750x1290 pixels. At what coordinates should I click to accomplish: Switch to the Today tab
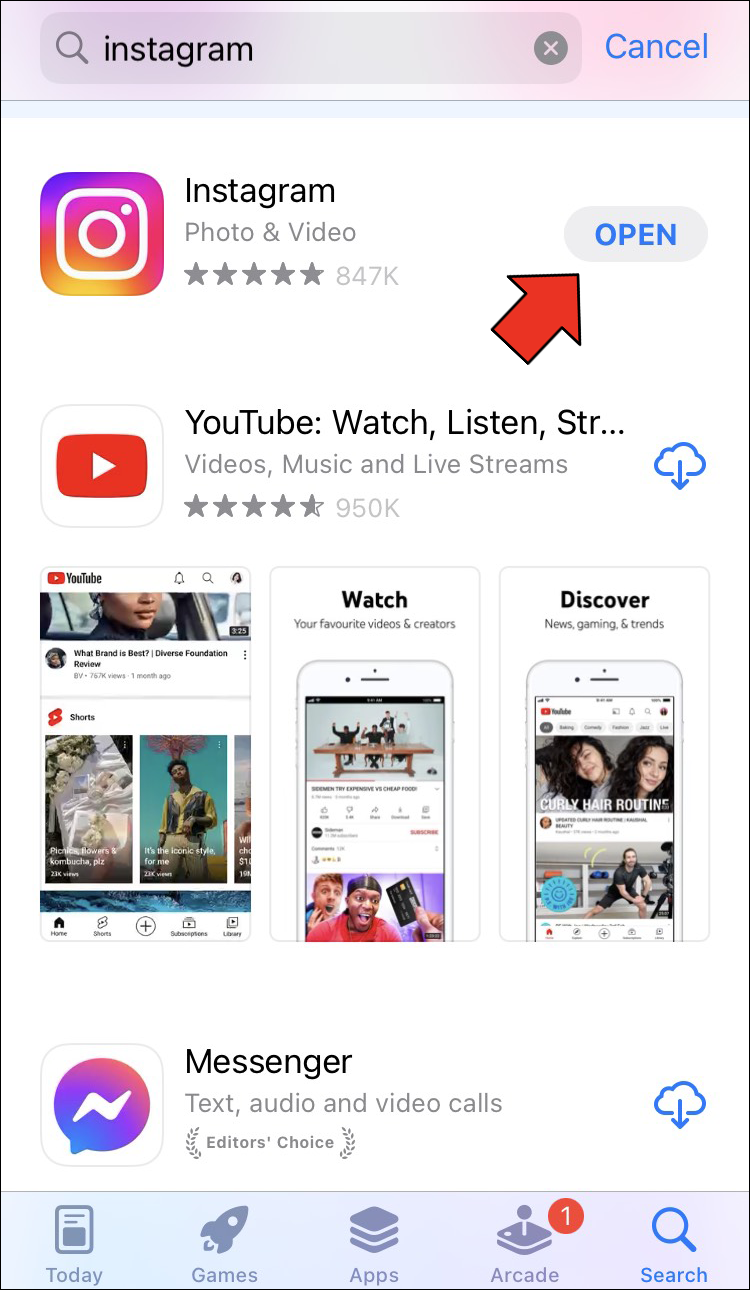[74, 1245]
